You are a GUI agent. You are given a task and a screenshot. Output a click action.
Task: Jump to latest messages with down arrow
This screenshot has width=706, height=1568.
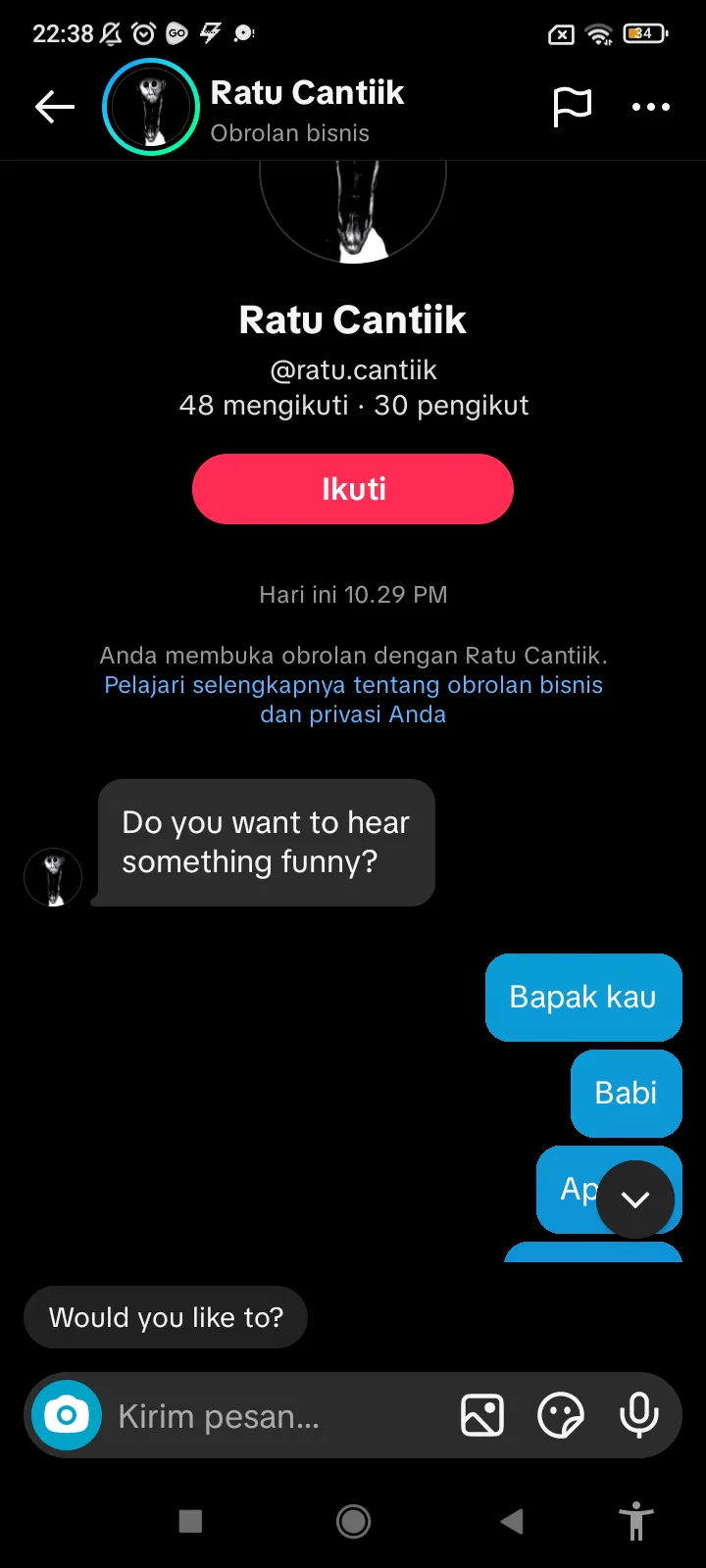[x=635, y=1200]
